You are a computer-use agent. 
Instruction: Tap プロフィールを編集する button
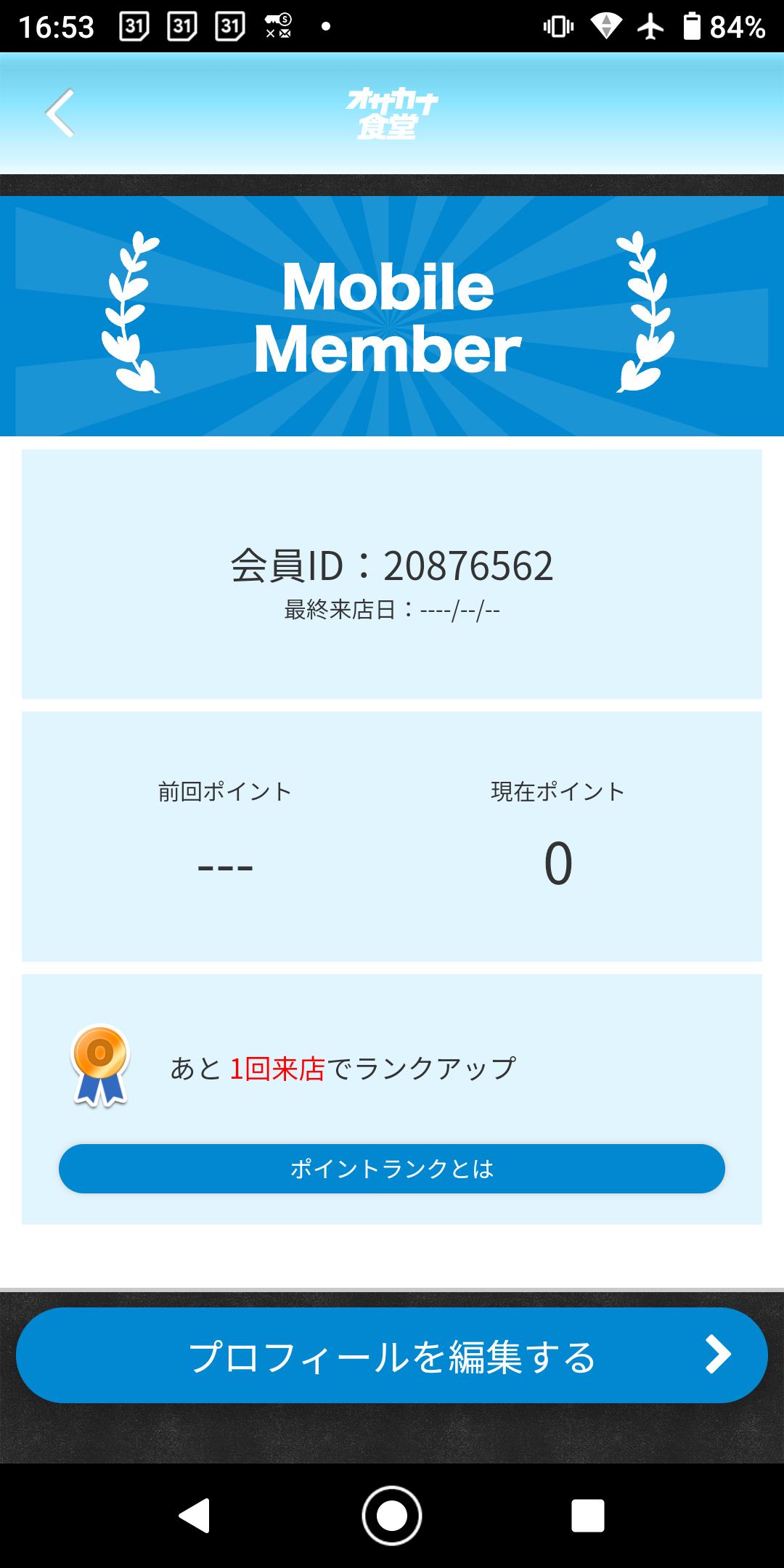click(392, 1355)
